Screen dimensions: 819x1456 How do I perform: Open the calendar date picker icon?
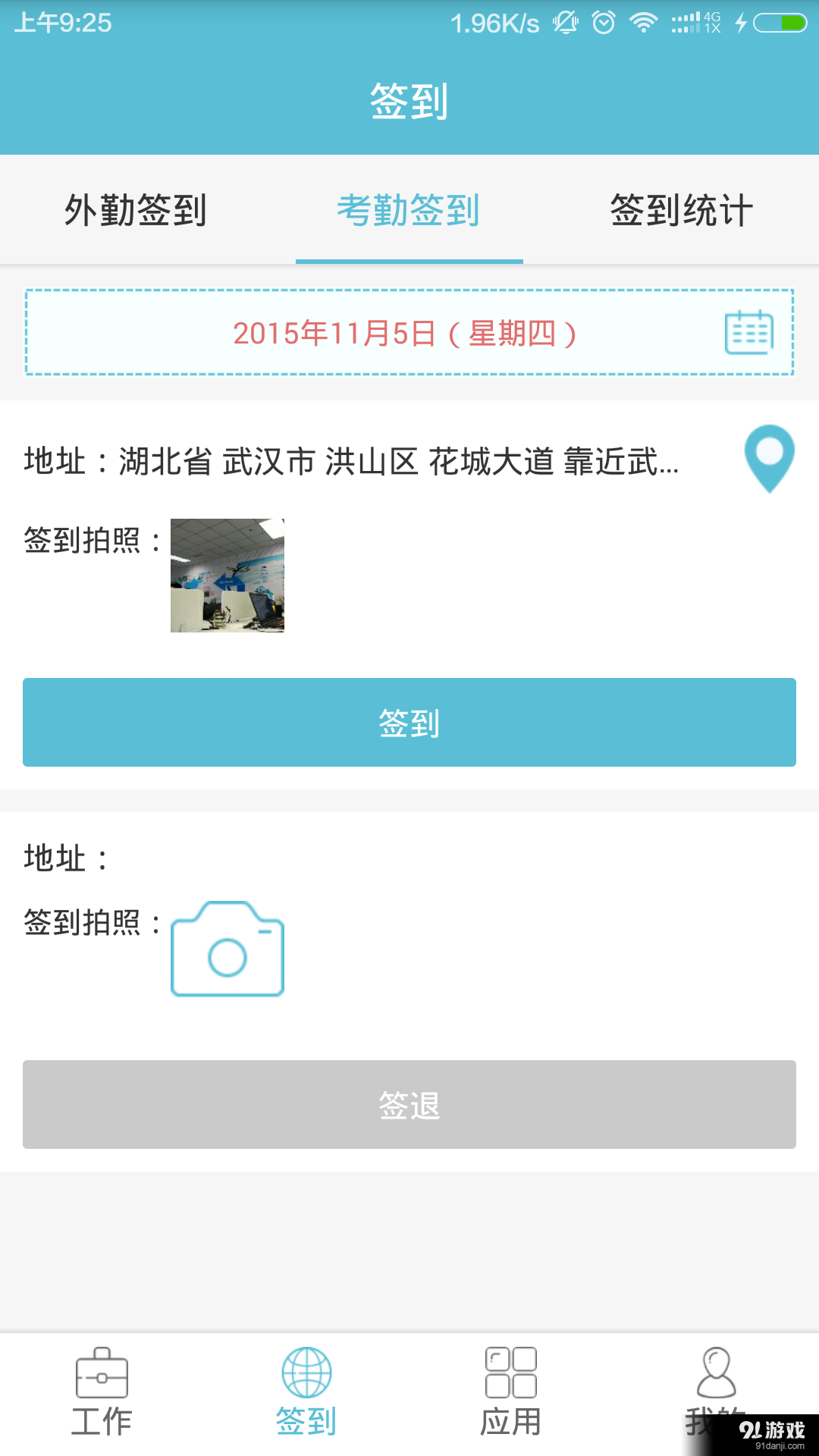point(748,331)
